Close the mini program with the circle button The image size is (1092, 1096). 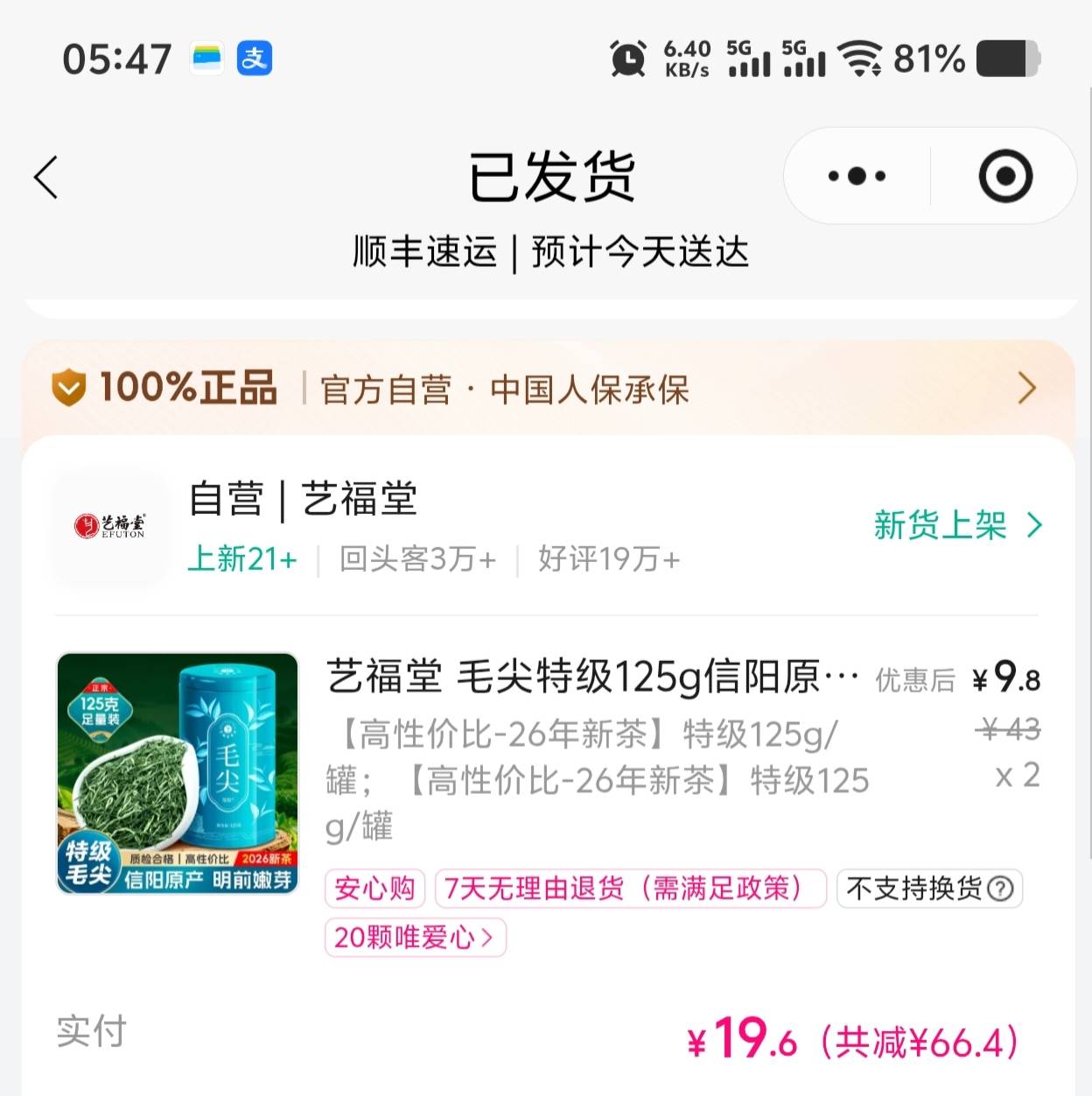[1005, 176]
